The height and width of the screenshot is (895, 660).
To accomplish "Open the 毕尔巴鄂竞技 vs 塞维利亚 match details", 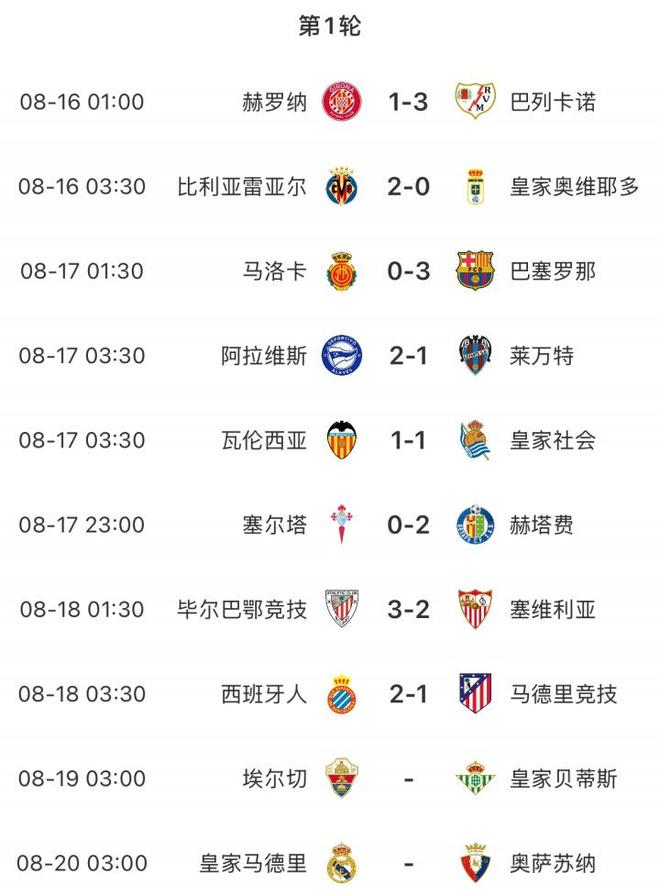I will [x=408, y=609].
